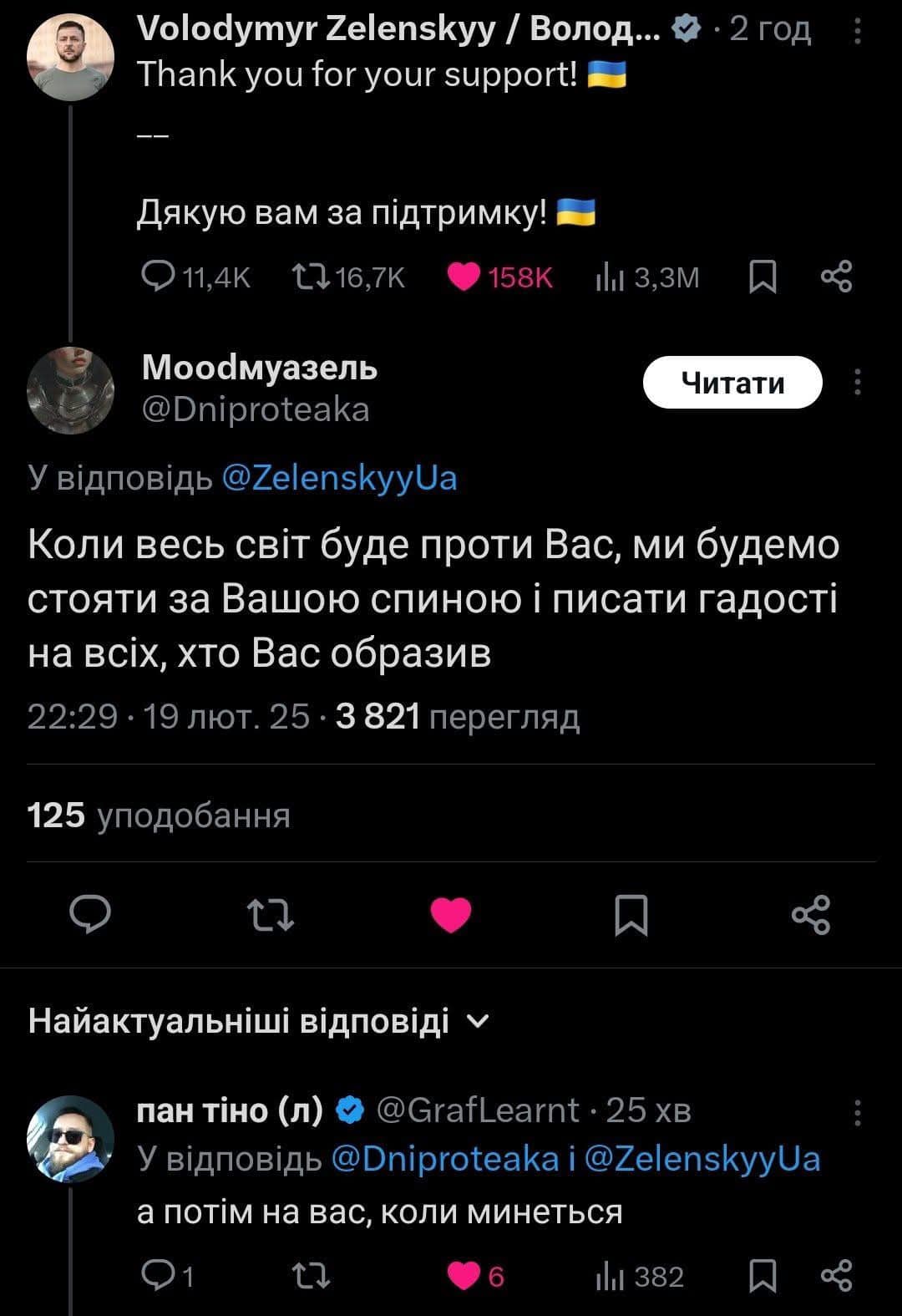
Task: Open overflow menu on пан тіно's reply
Action: point(858,1112)
